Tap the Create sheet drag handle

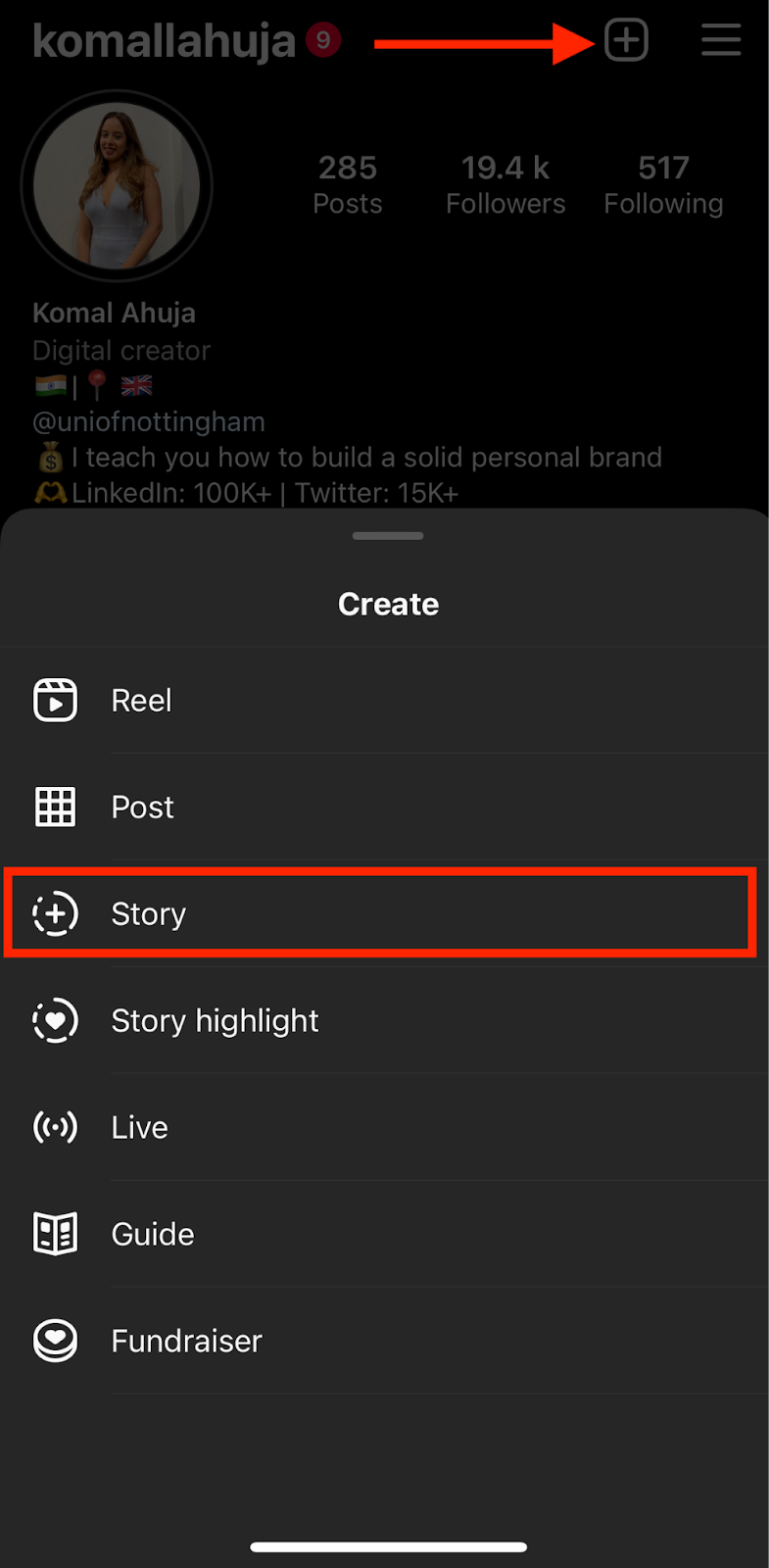click(x=388, y=536)
